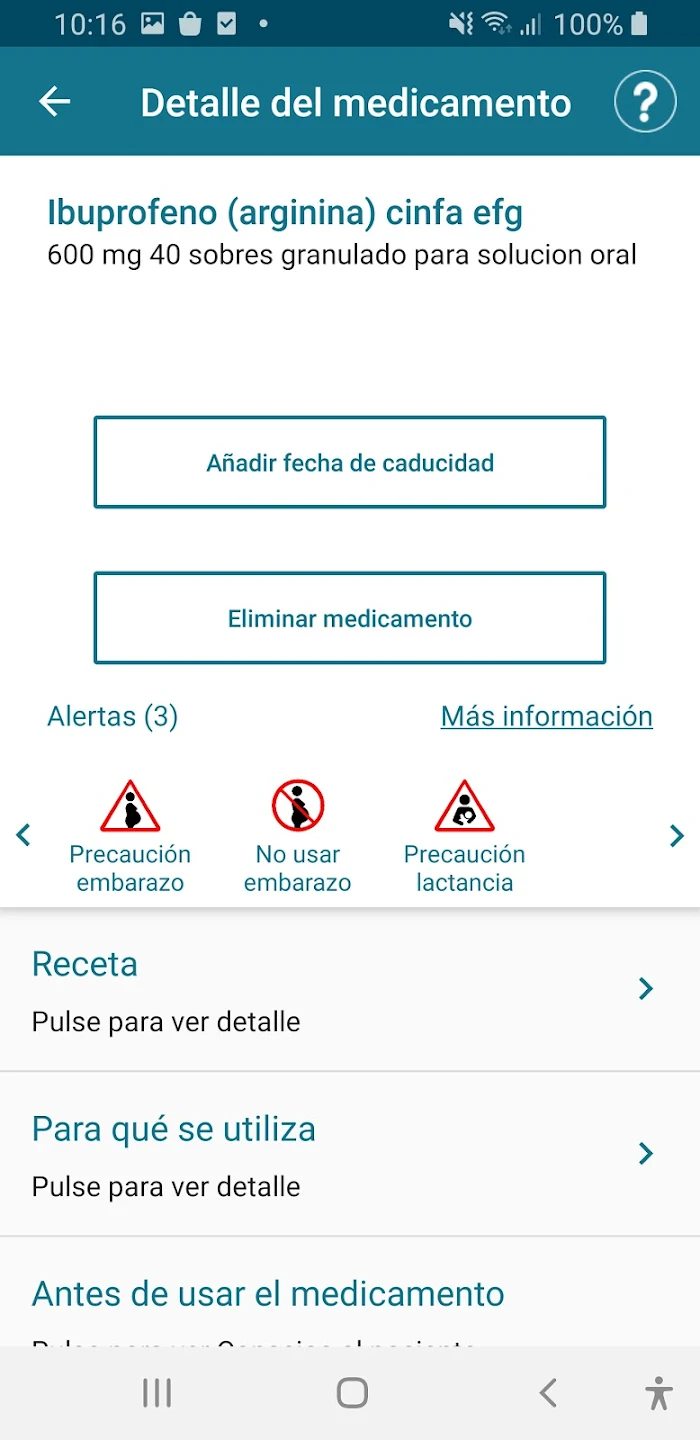This screenshot has height=1440, width=700.
Task: Expand the Para qué se utiliza row
Action: [350, 1155]
